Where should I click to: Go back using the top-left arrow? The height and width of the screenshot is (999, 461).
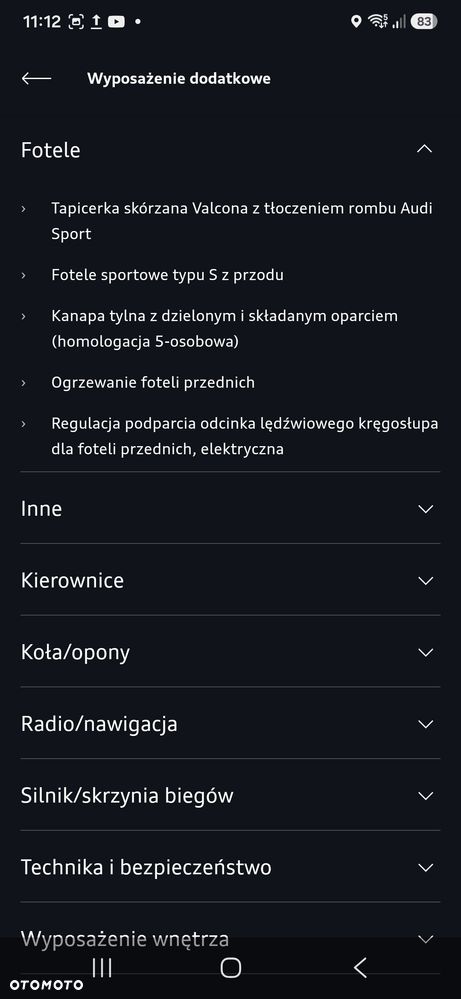tap(36, 78)
